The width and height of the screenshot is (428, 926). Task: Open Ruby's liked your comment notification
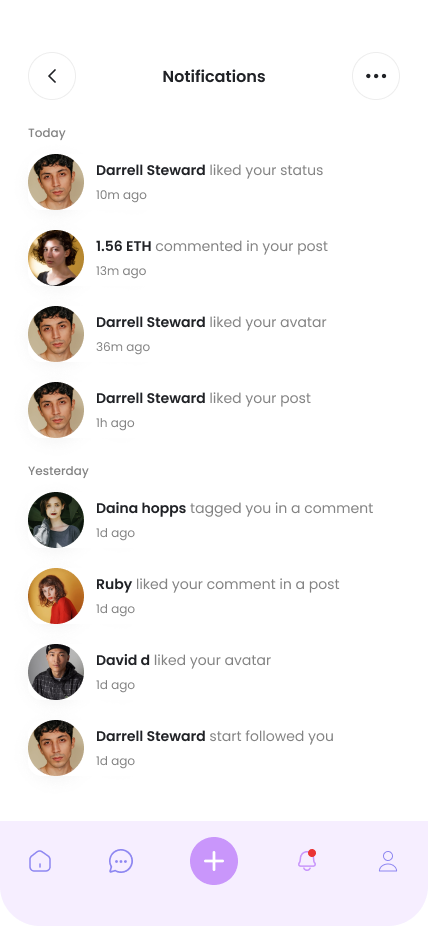coord(214,596)
